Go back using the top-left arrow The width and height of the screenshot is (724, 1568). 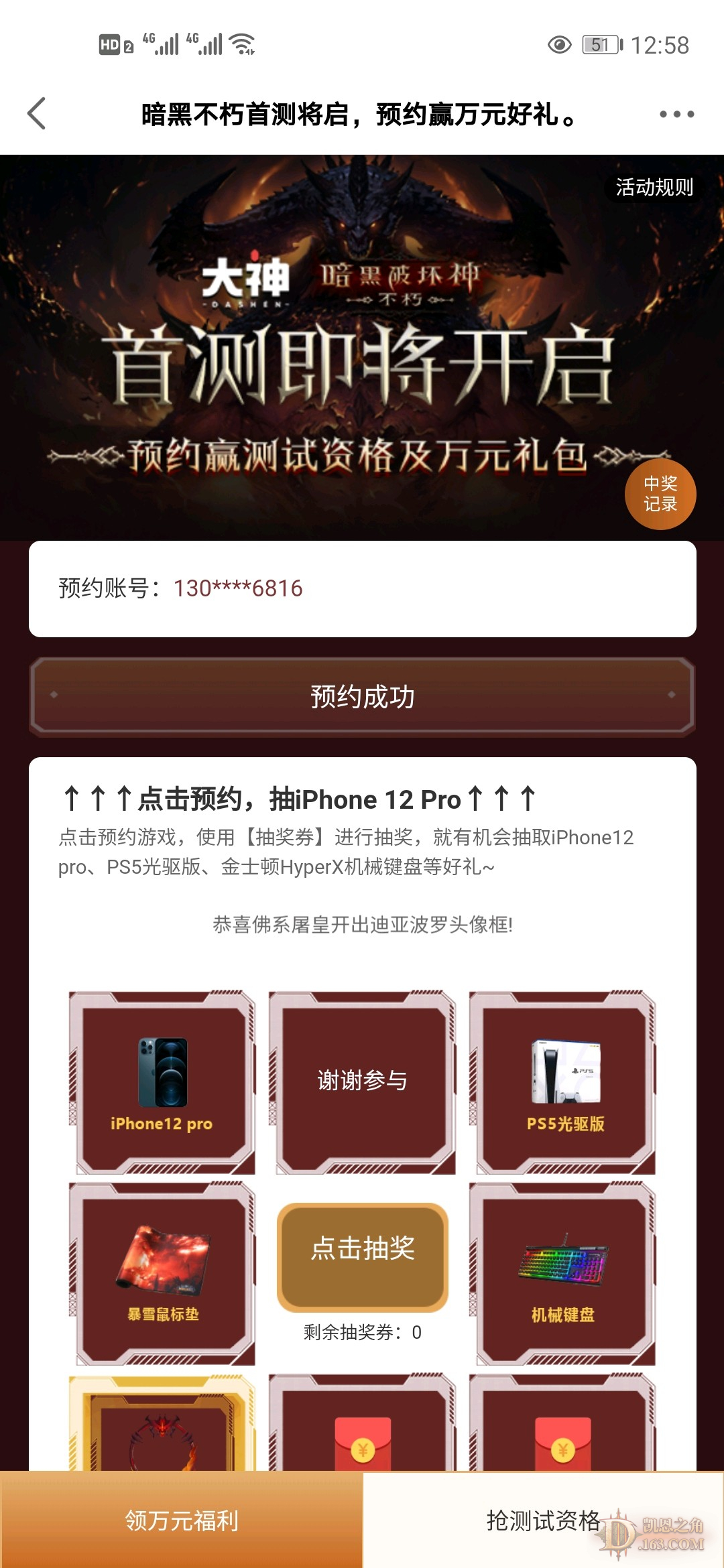click(x=38, y=113)
